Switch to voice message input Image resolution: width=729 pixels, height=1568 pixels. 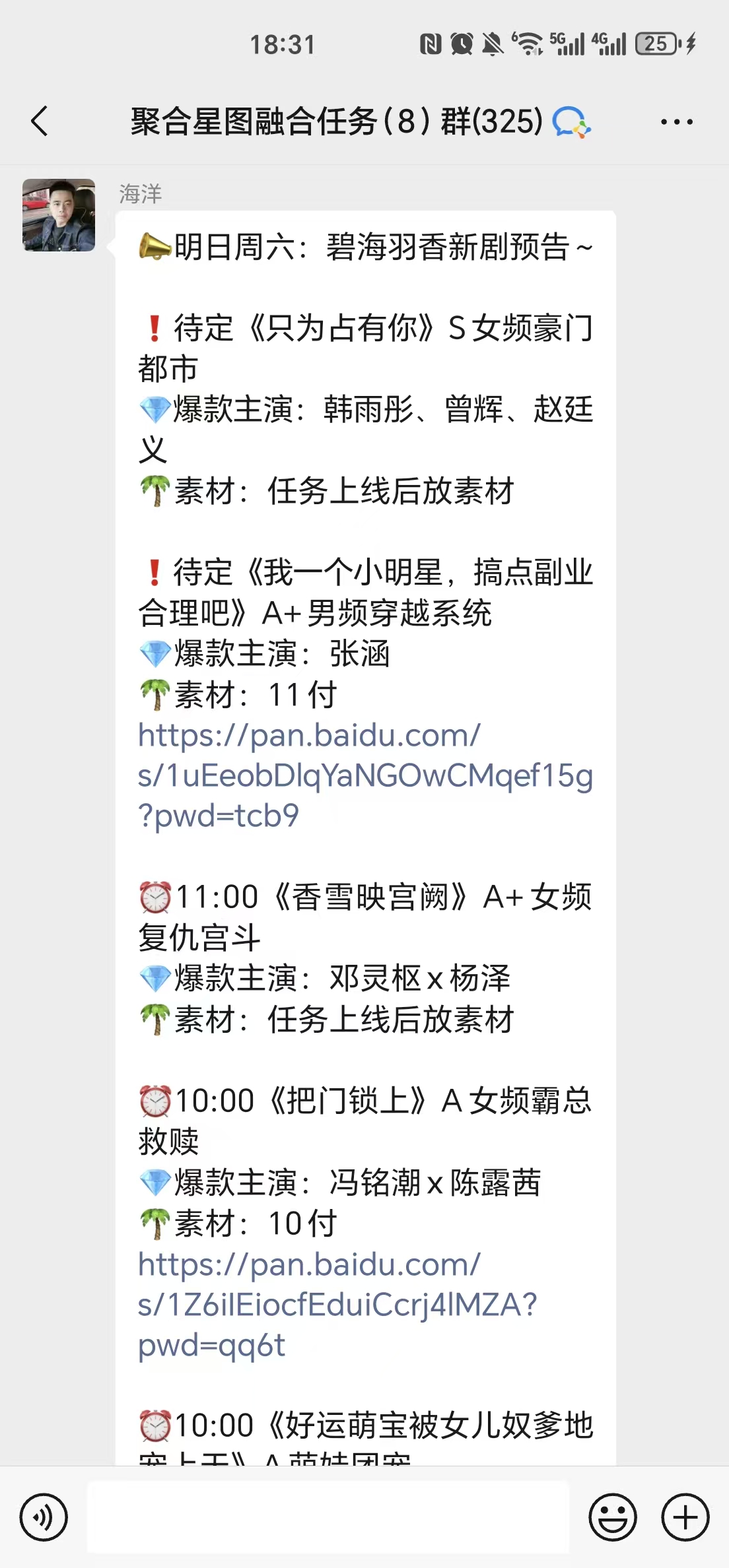pyautogui.click(x=44, y=1517)
